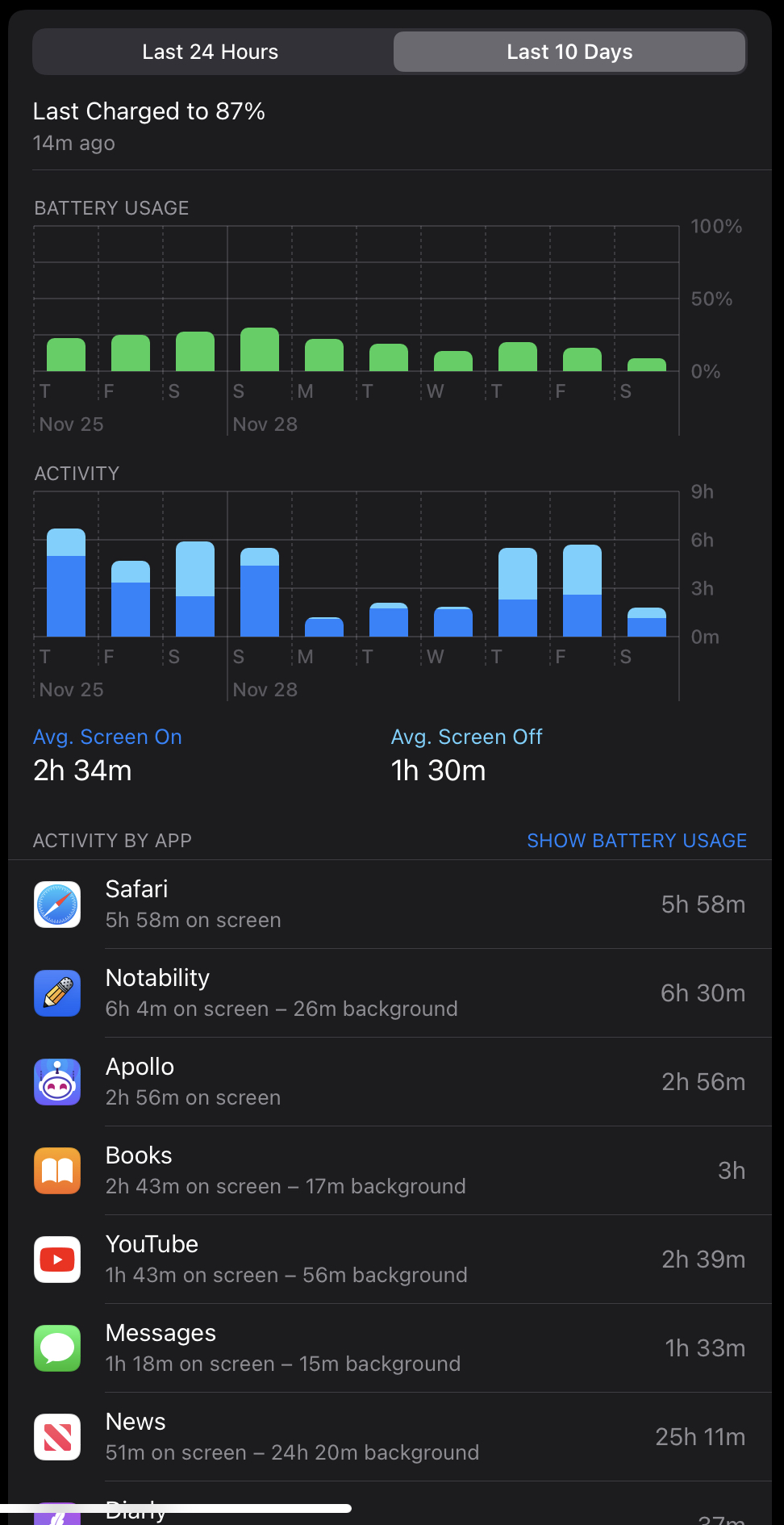Tap the Messages row
The image size is (784, 1525).
[x=390, y=1348]
